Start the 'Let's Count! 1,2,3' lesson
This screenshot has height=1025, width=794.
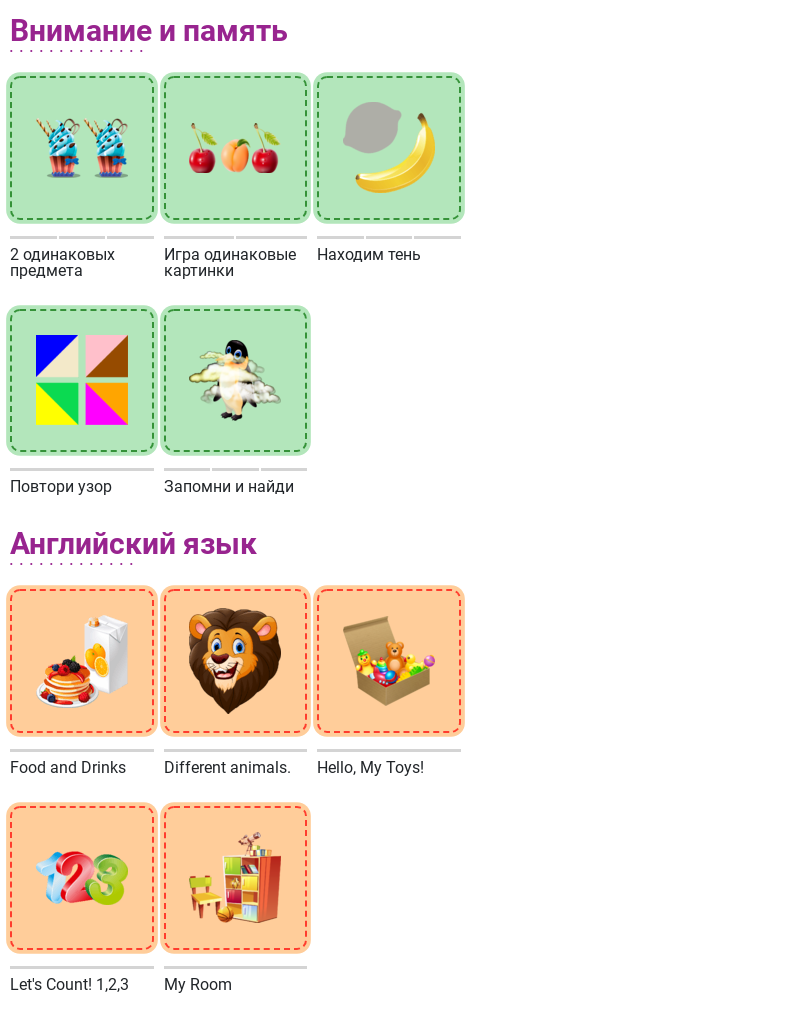pyautogui.click(x=82, y=878)
